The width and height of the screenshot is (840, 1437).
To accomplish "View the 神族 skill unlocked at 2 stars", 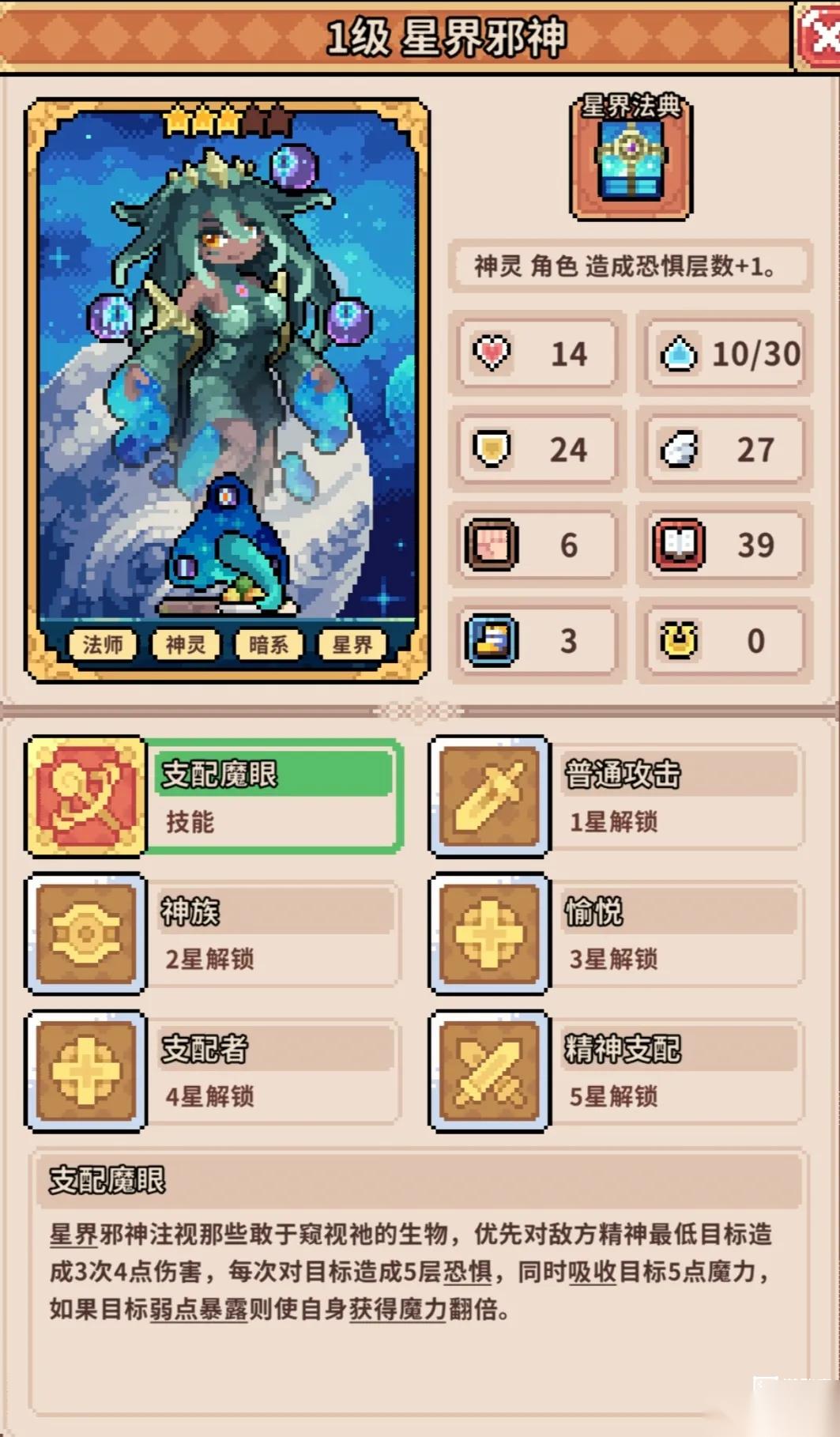I will [x=214, y=933].
